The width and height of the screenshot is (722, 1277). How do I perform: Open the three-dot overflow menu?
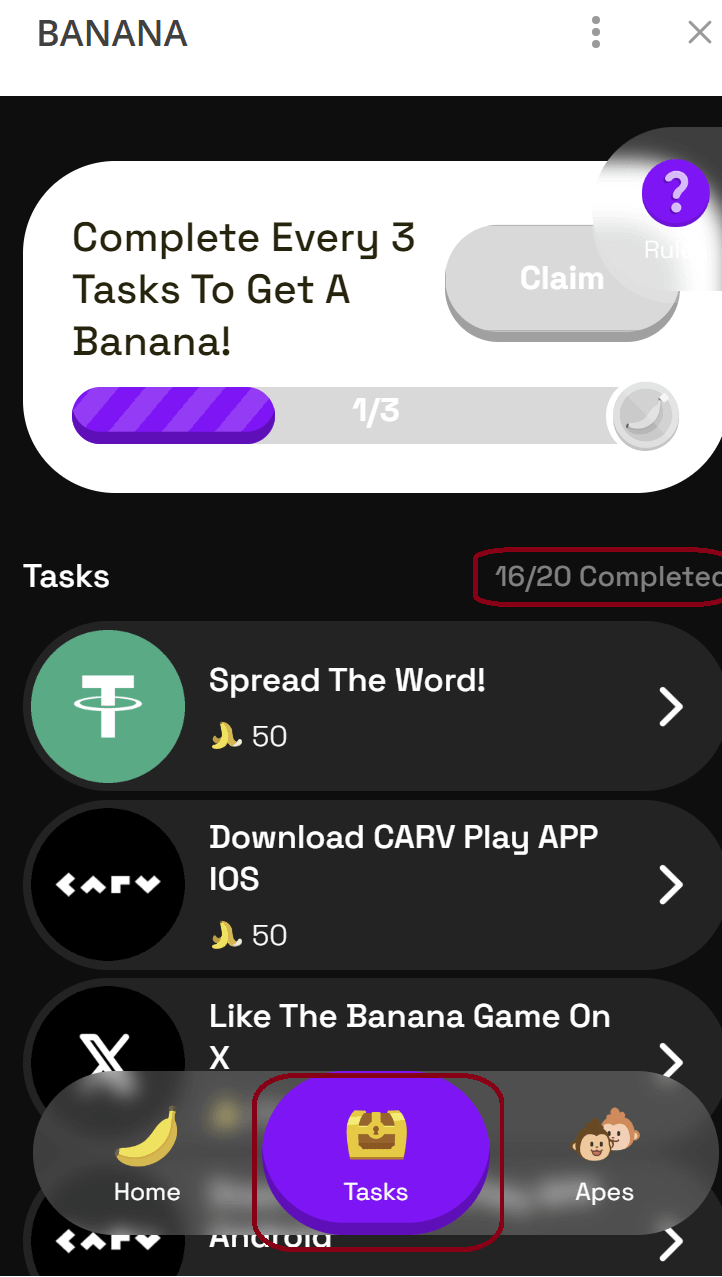(x=596, y=32)
